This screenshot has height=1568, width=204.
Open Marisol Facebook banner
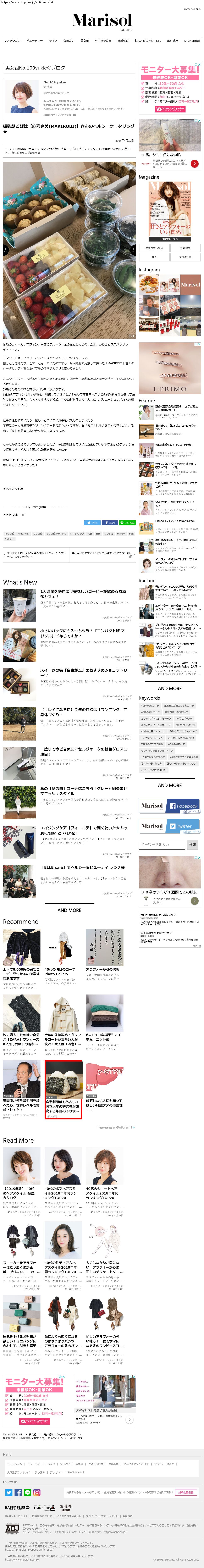(169, 806)
